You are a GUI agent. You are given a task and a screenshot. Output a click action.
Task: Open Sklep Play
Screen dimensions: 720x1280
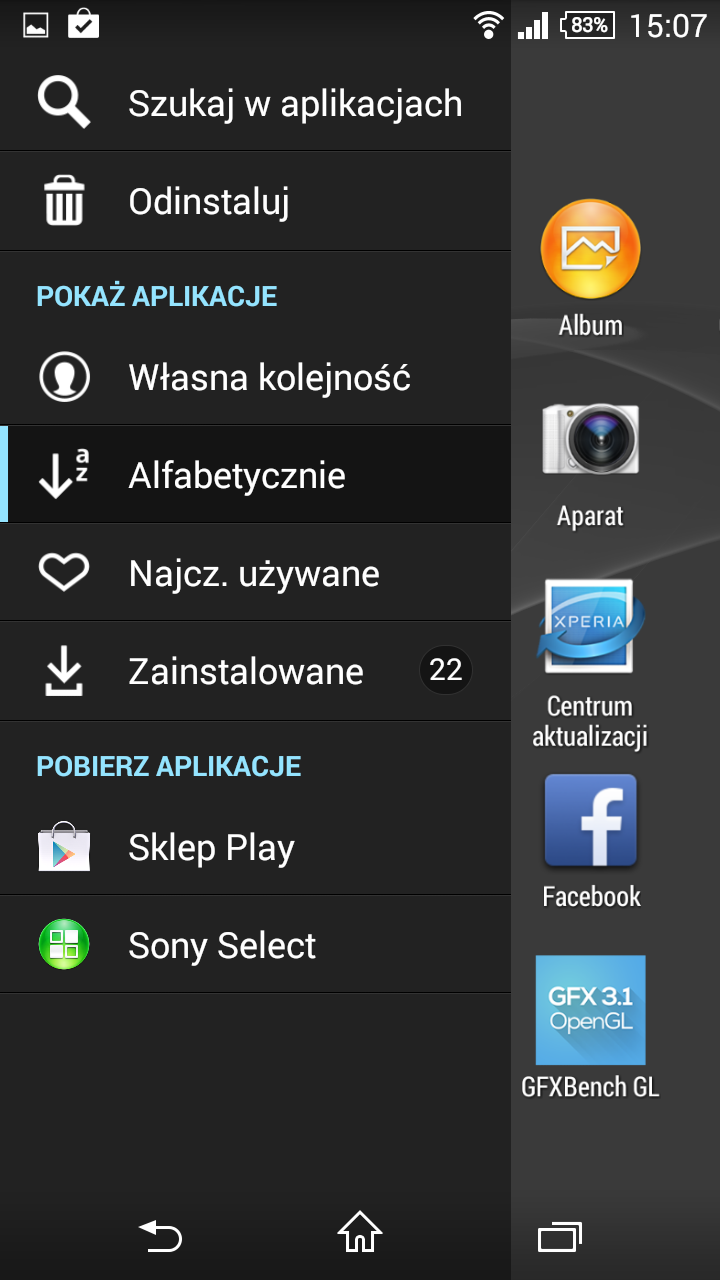(x=255, y=847)
